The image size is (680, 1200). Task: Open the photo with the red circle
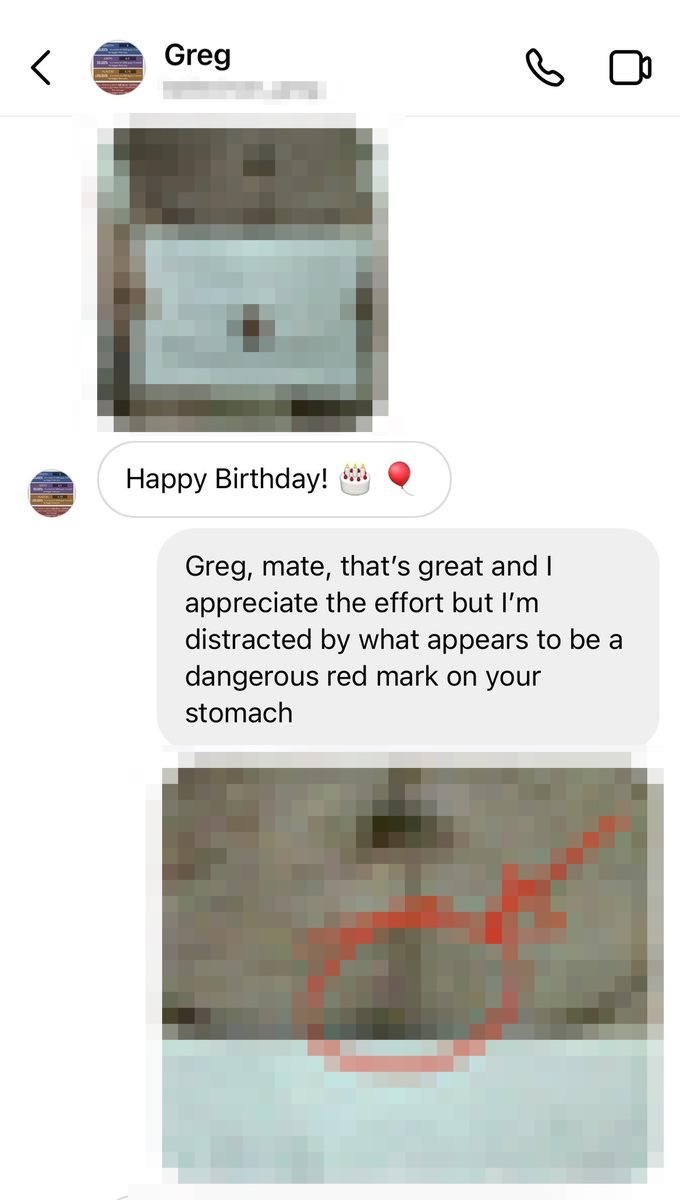412,968
